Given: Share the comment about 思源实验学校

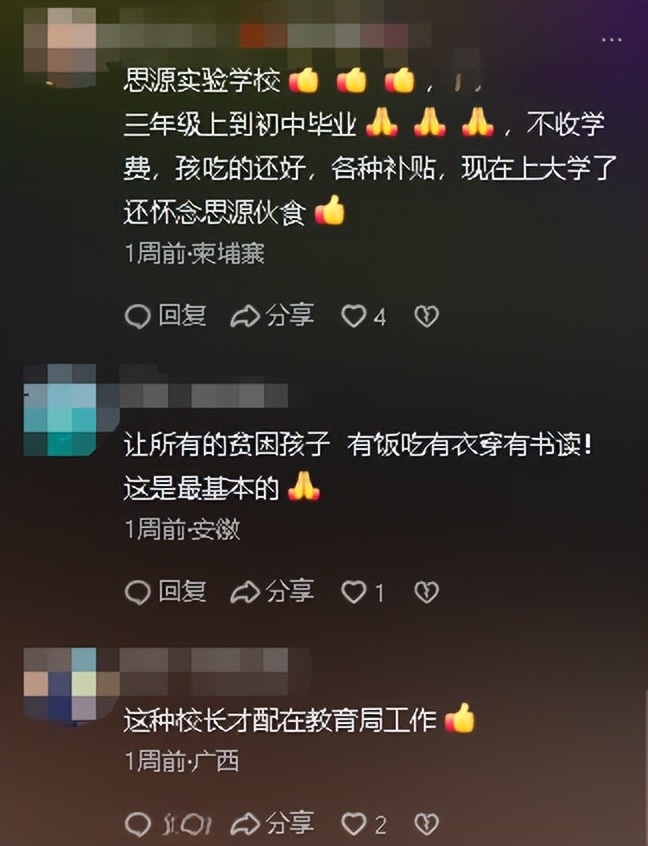Looking at the screenshot, I should [272, 317].
